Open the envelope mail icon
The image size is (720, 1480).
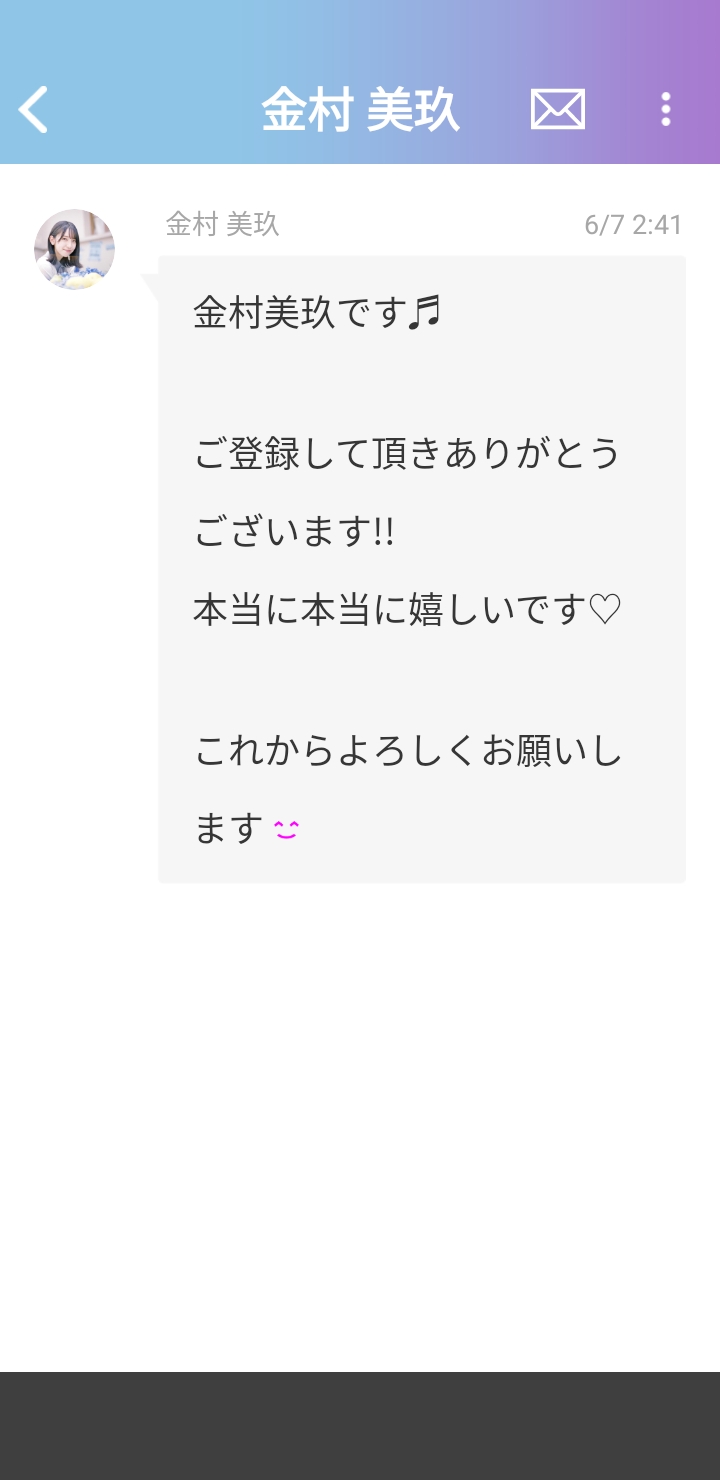click(x=557, y=109)
